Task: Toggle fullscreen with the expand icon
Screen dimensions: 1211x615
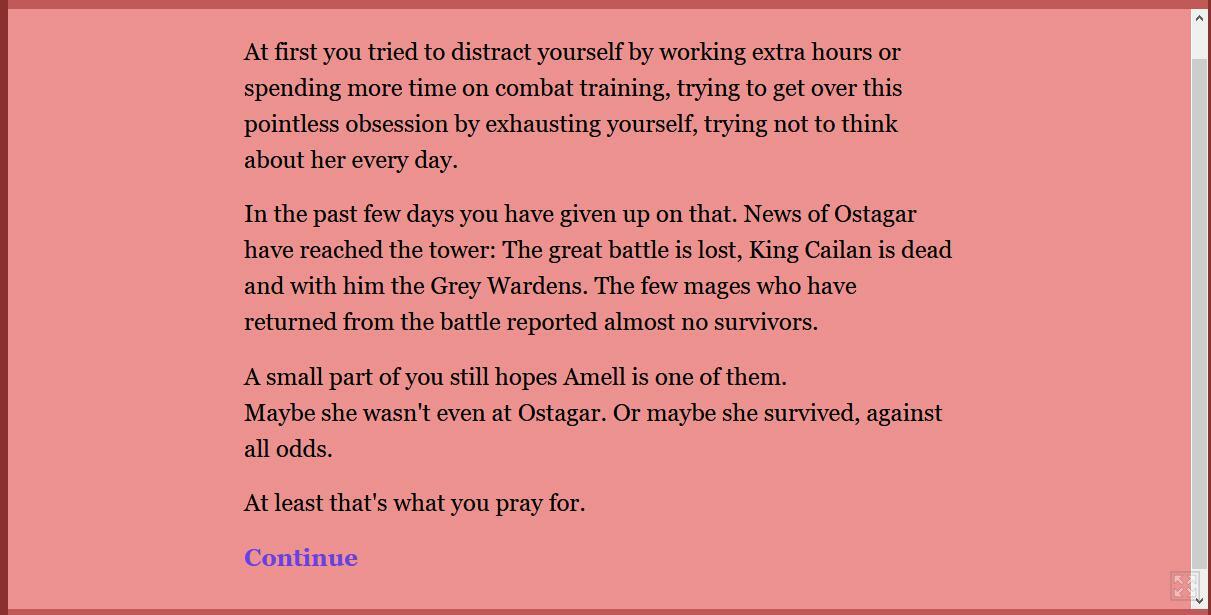Action: 1185,587
